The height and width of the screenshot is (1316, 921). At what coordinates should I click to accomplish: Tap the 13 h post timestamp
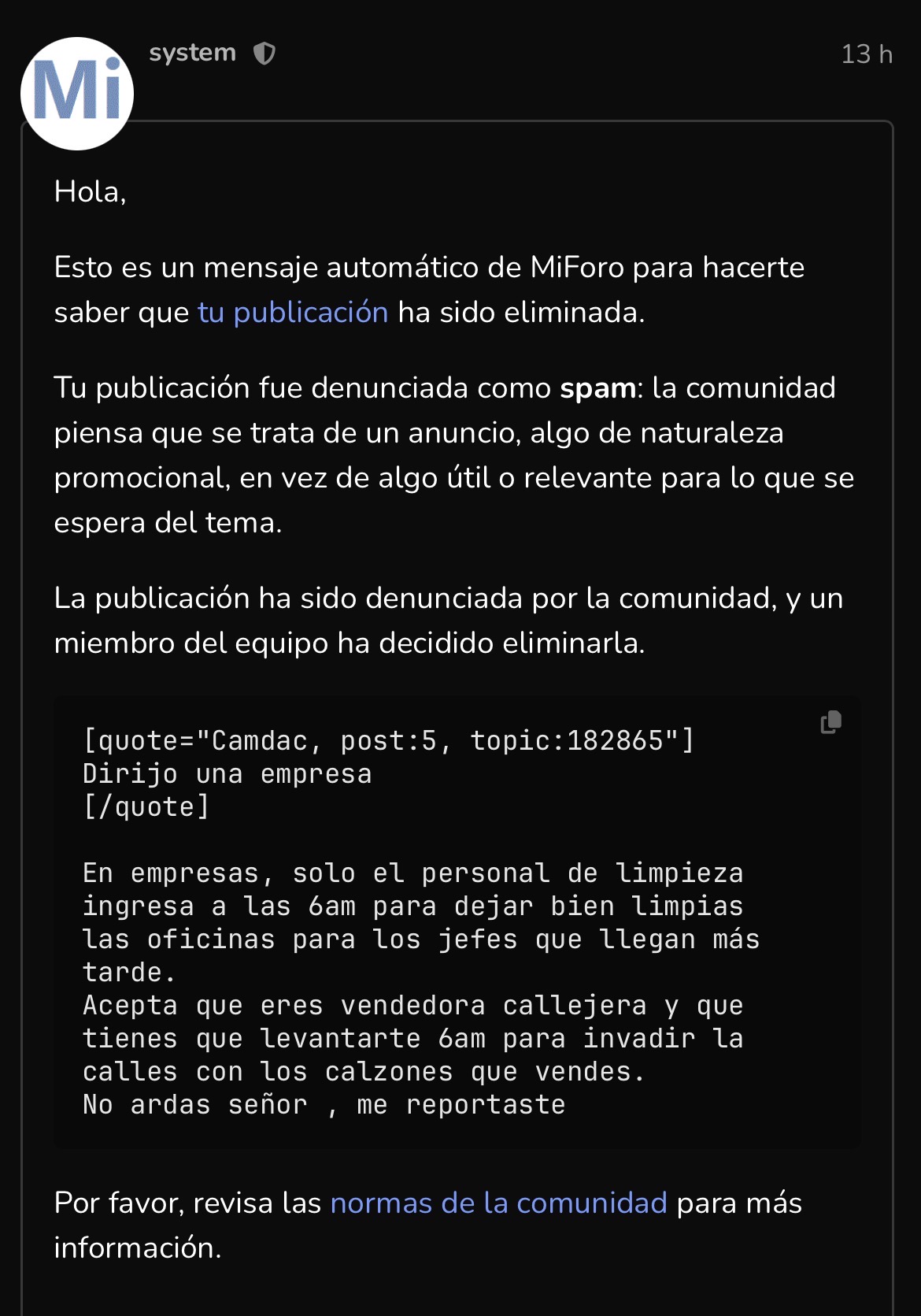(x=867, y=54)
